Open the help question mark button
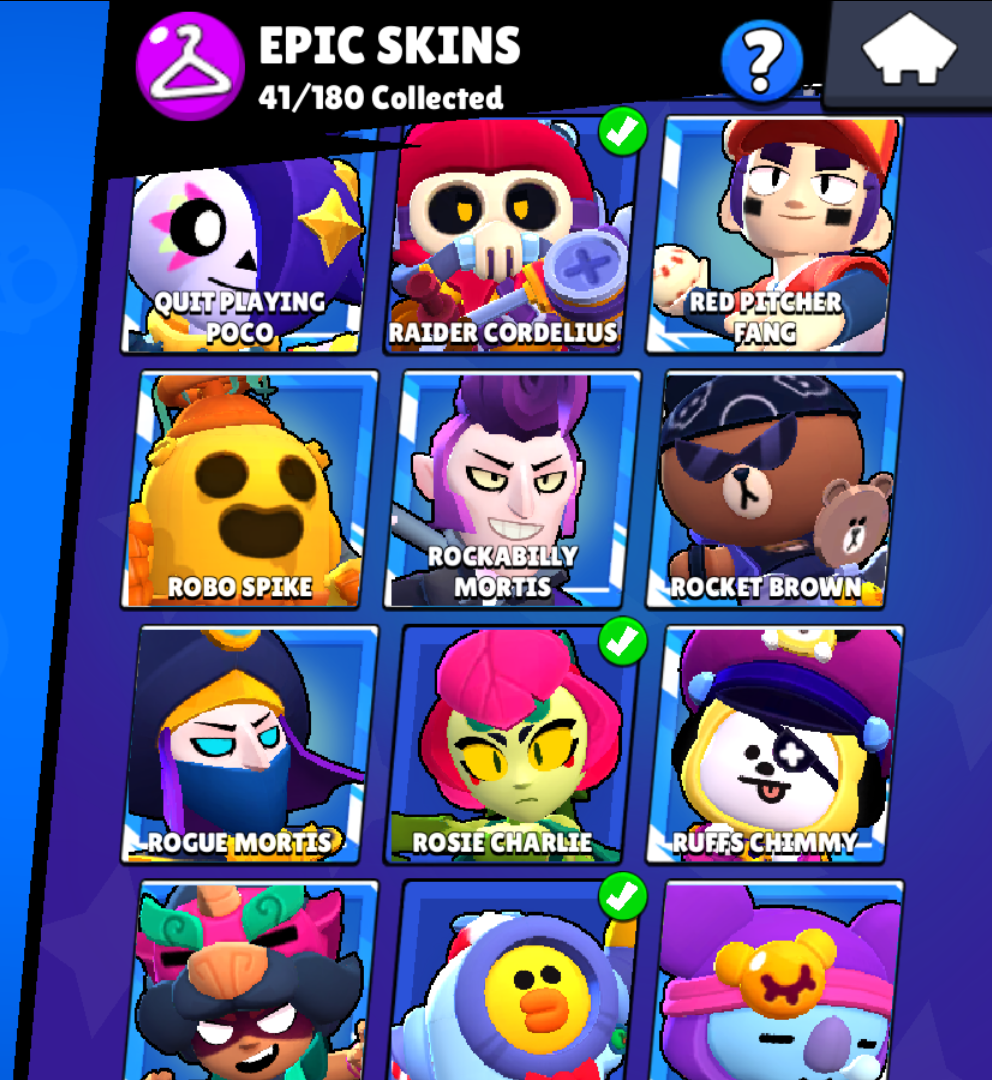The height and width of the screenshot is (1080, 992). coord(762,60)
